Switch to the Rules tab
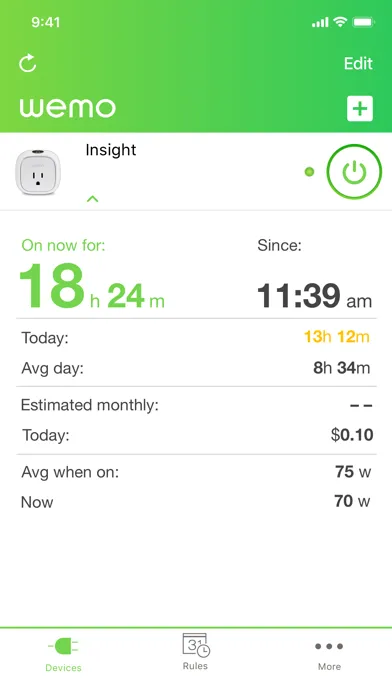The width and height of the screenshot is (392, 696). click(195, 652)
